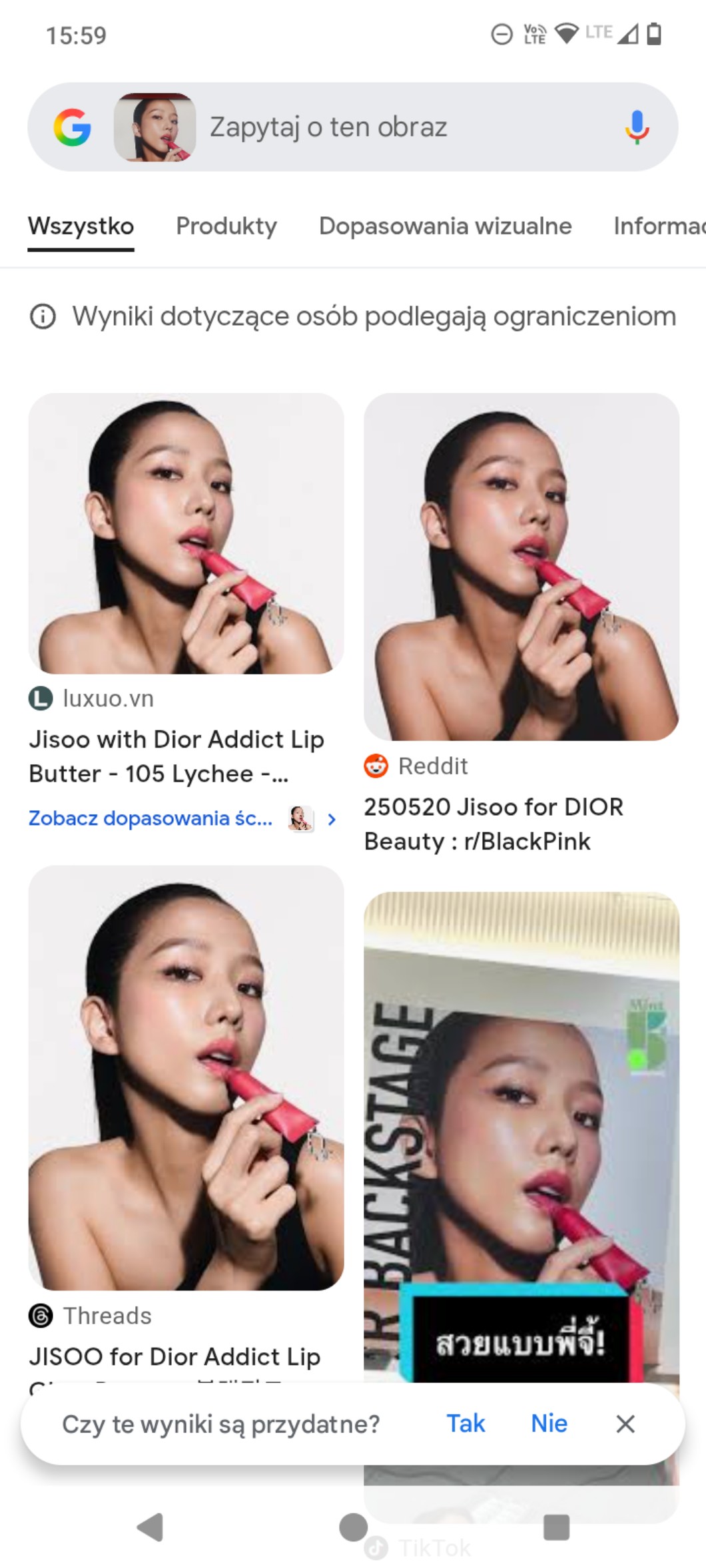Start voice search with the microphone

click(637, 127)
